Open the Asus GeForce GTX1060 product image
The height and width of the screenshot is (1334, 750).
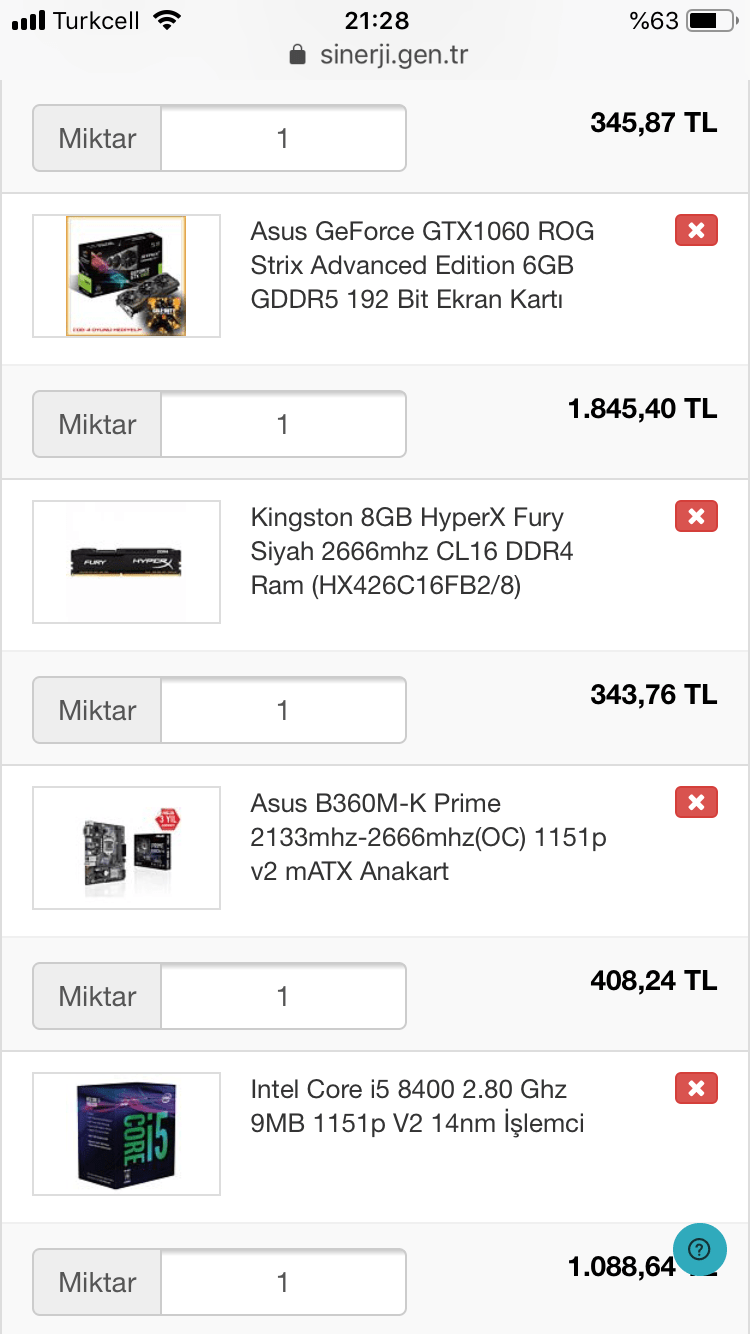click(x=126, y=276)
